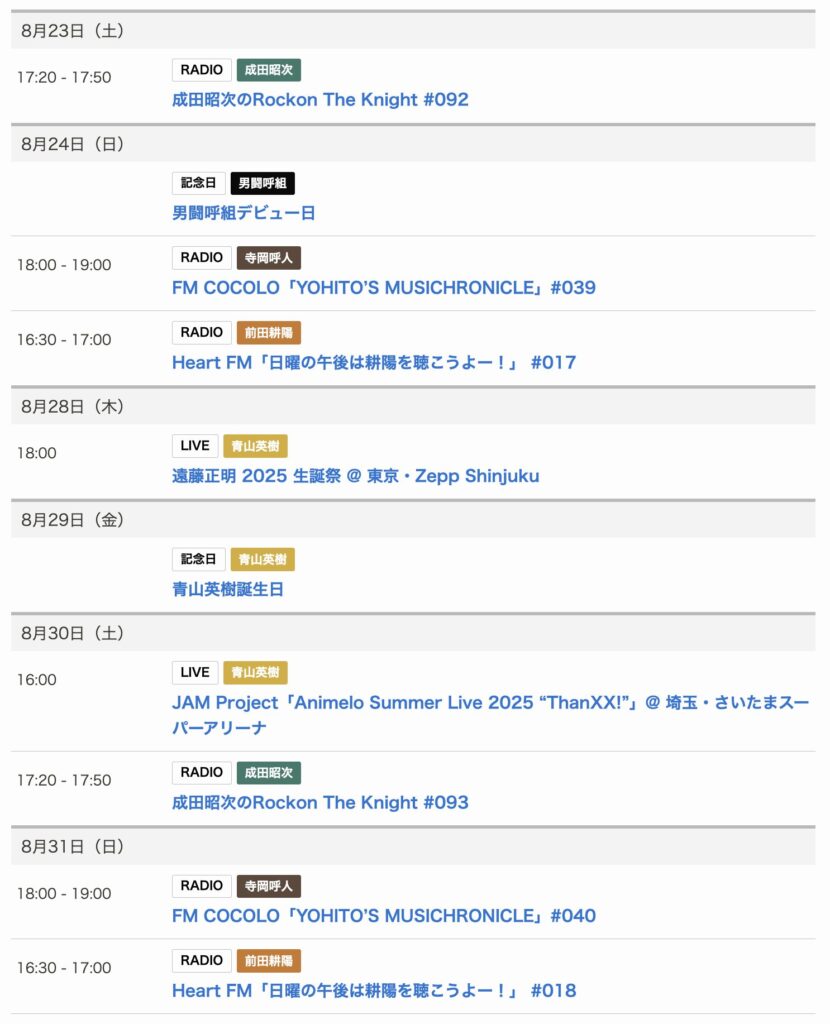Image resolution: width=830 pixels, height=1024 pixels.
Task: Select 青山英樹 tag on the 8月28日 LIVE event
Action: click(x=255, y=446)
